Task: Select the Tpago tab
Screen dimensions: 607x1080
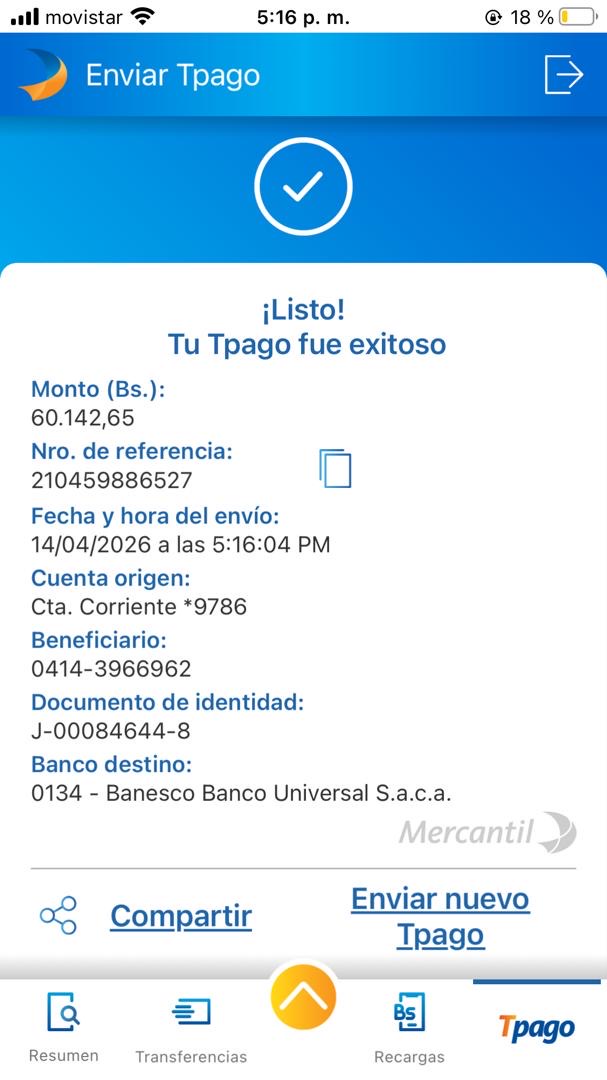Action: pos(537,1027)
